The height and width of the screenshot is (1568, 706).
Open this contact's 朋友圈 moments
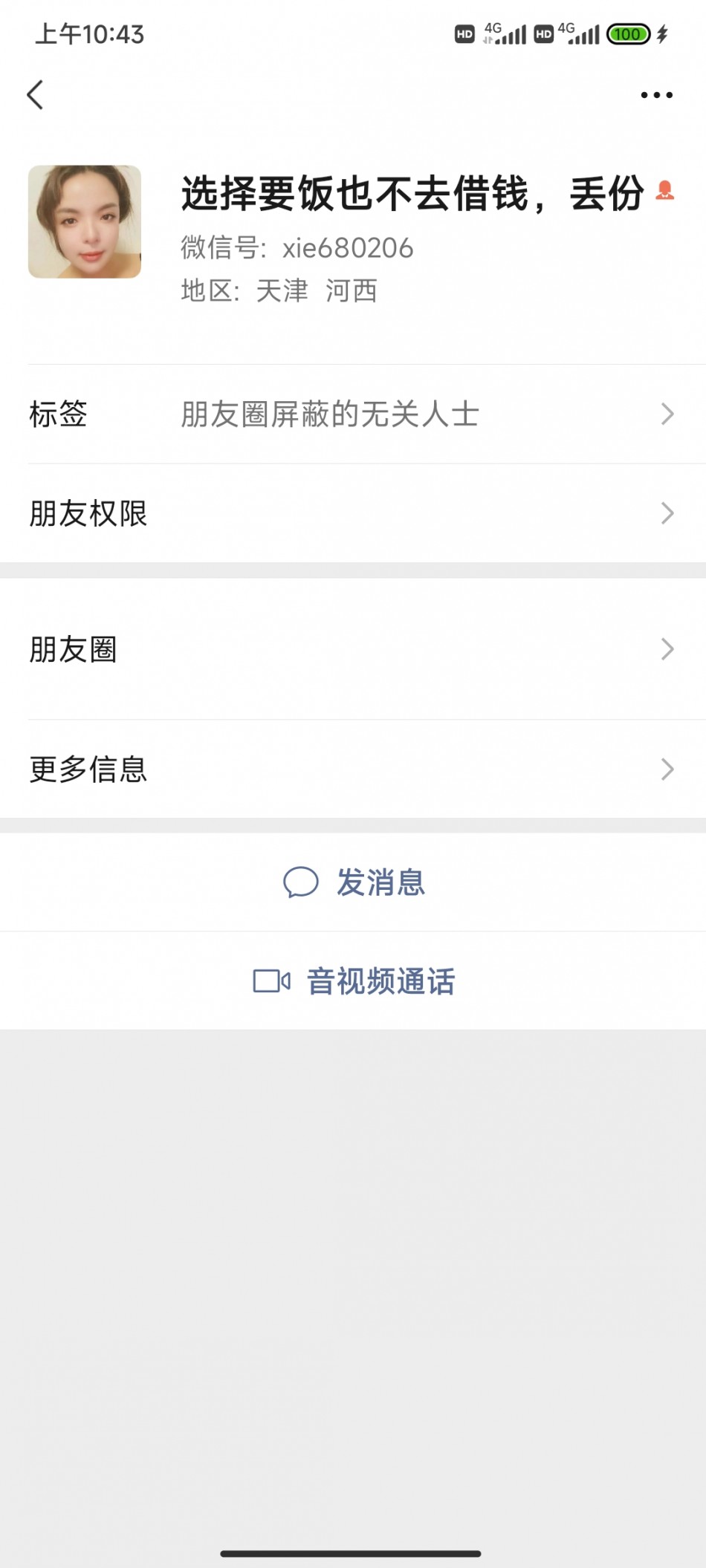(x=353, y=649)
